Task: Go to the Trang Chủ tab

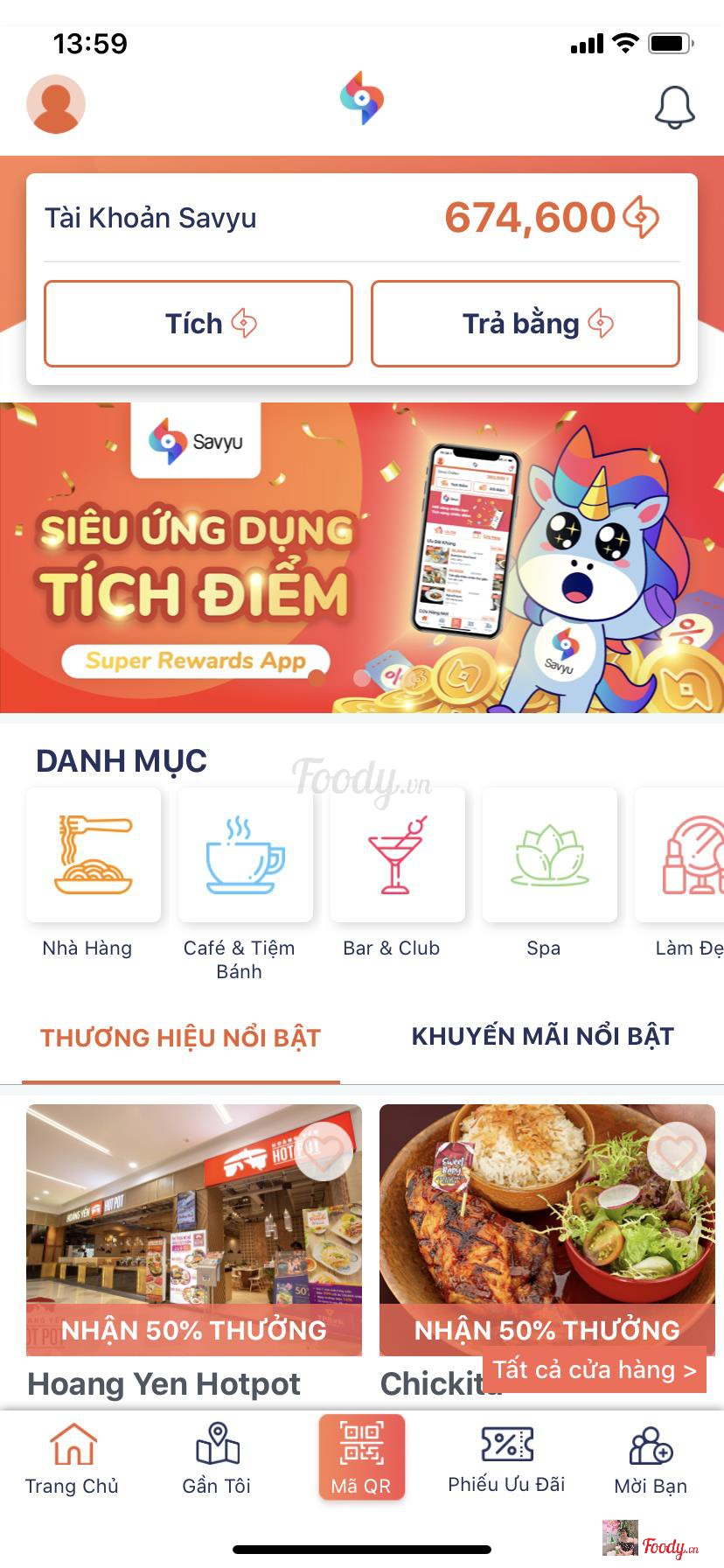Action: 73,1459
